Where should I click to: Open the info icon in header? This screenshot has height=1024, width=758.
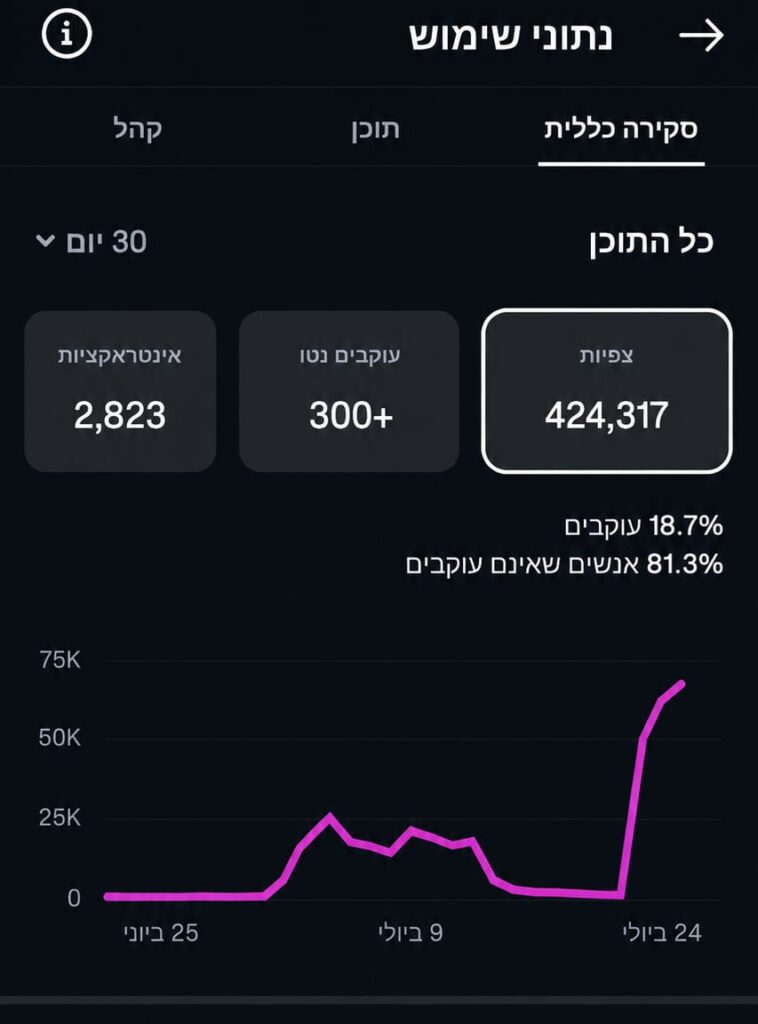[x=67, y=34]
